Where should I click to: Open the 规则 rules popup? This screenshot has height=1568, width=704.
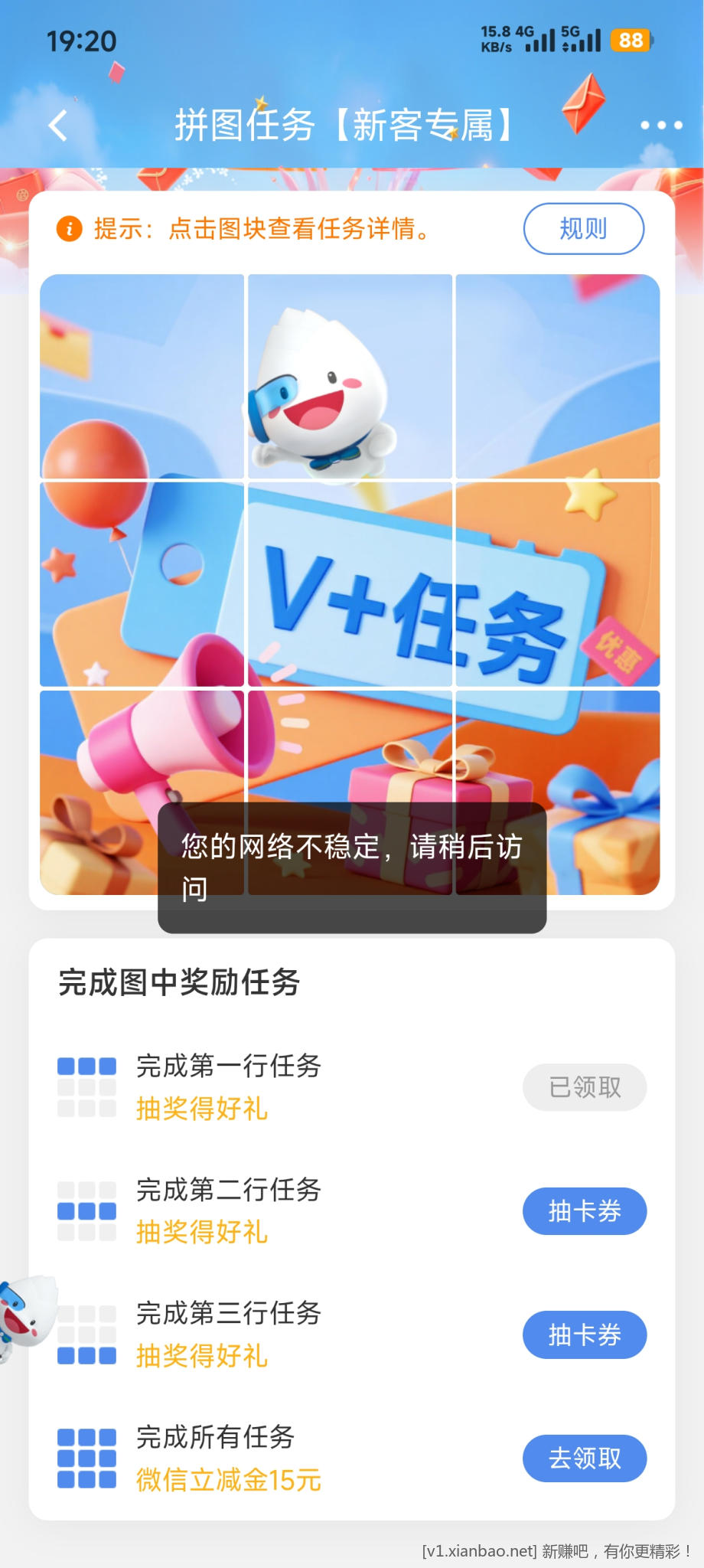click(583, 228)
